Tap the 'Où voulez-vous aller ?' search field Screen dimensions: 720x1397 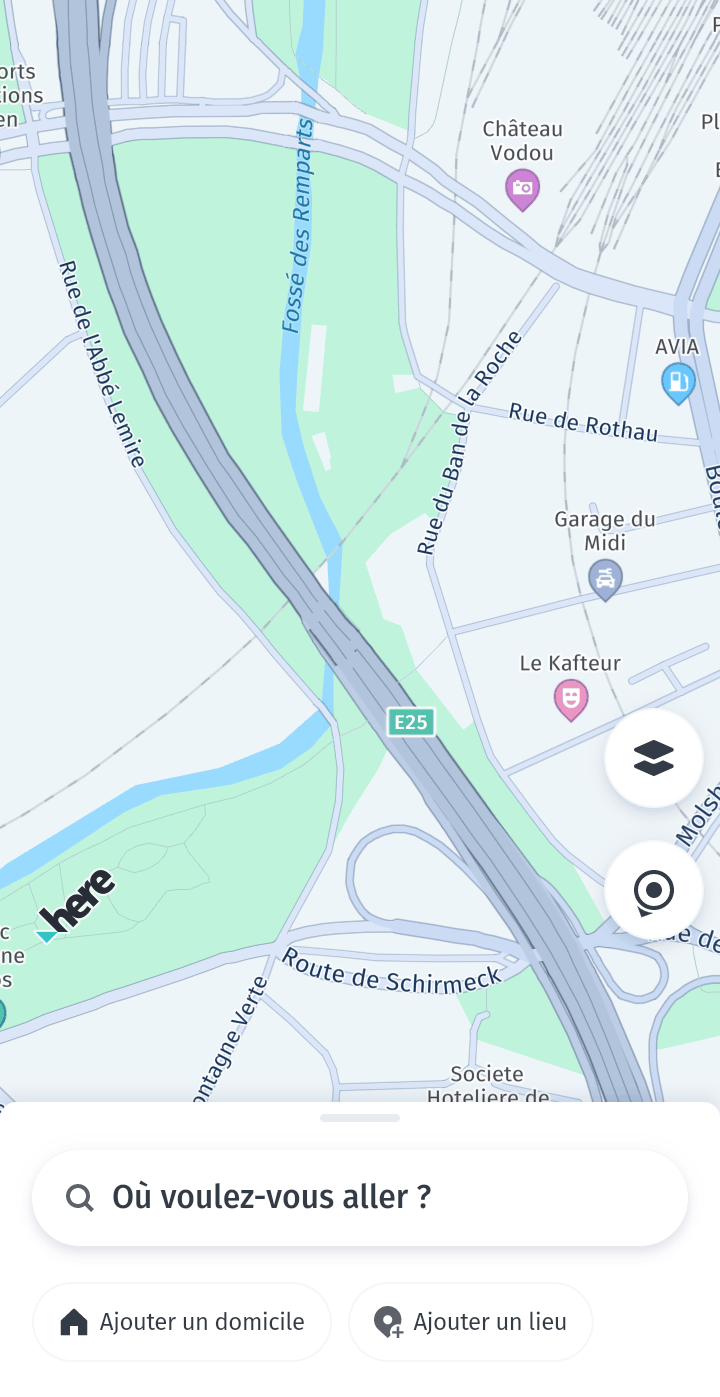(360, 1197)
